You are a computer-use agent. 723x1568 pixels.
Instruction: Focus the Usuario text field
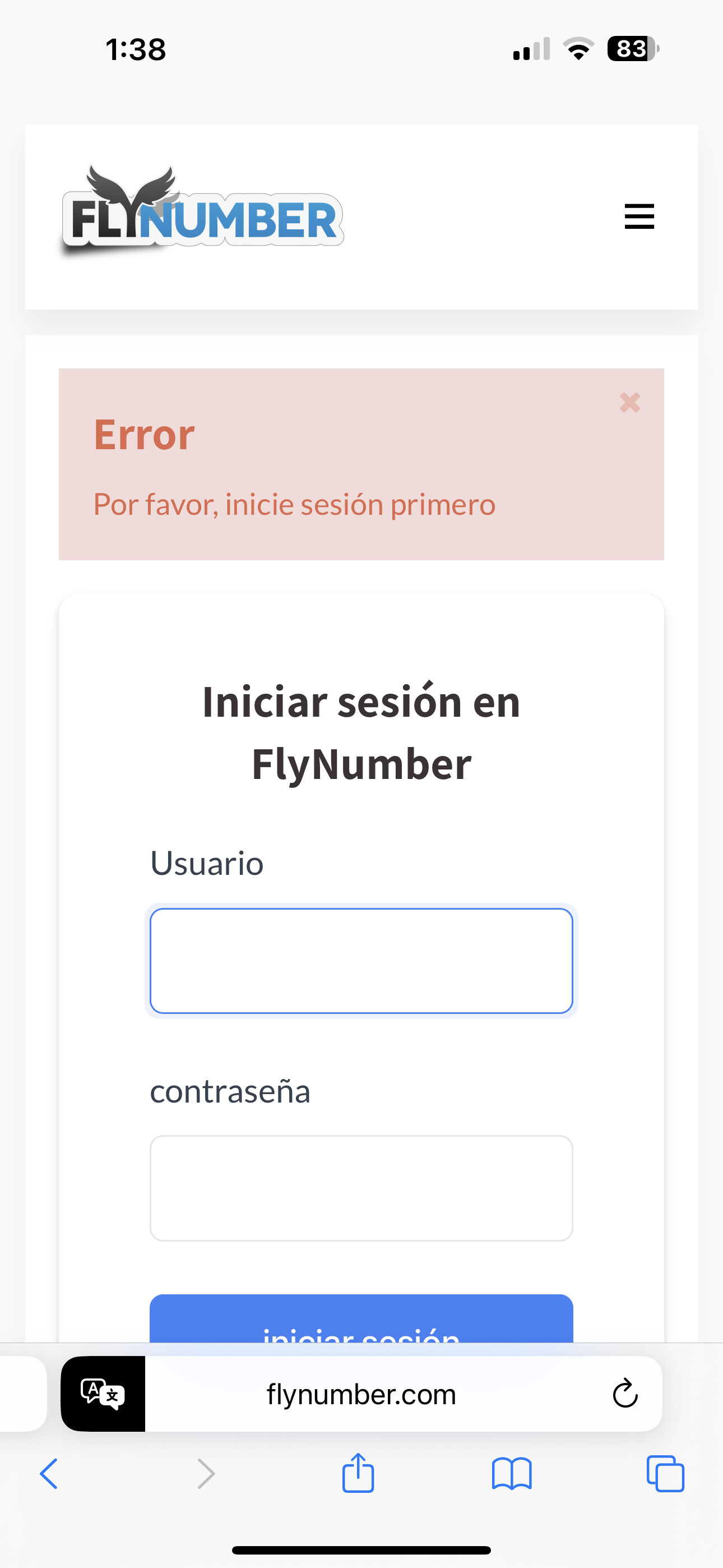[361, 961]
